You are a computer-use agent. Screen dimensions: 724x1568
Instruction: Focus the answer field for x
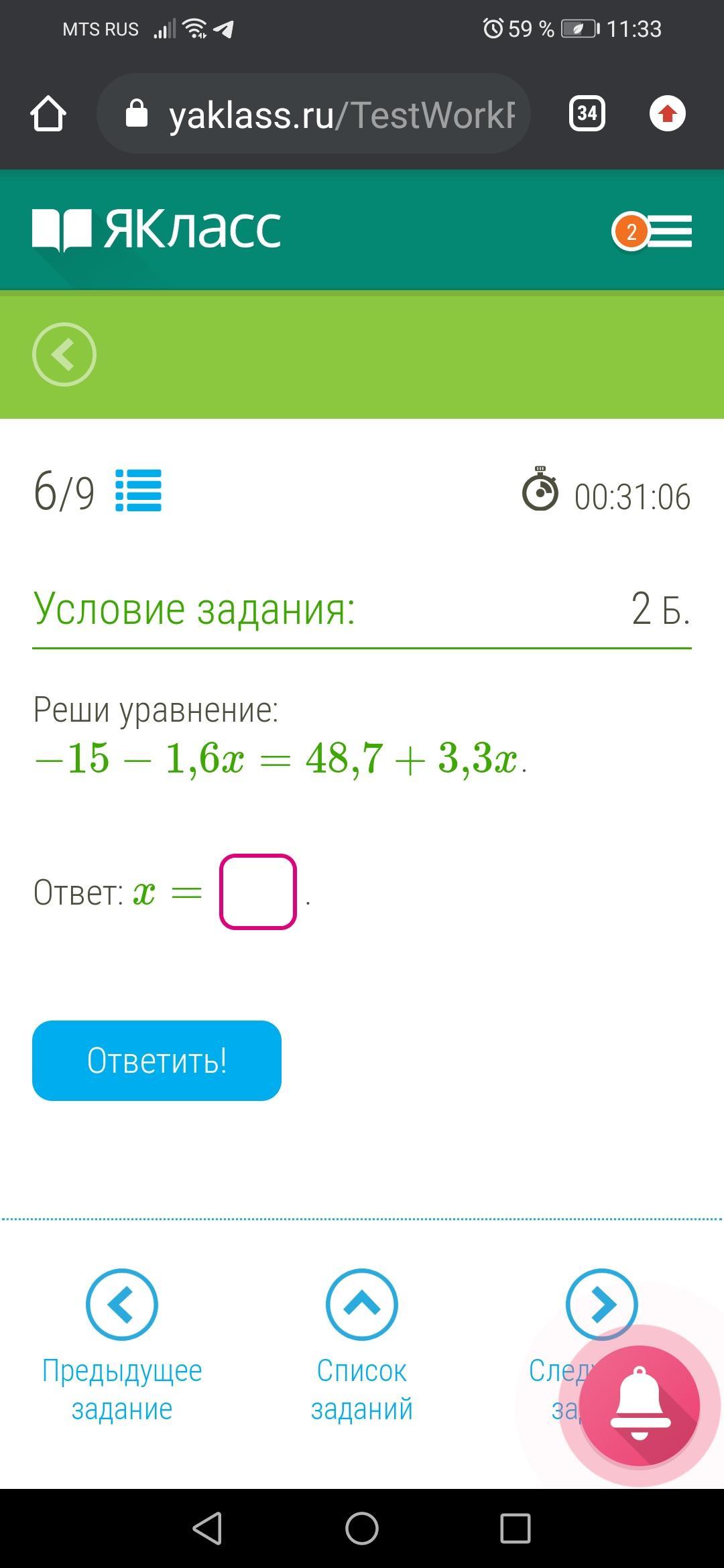click(258, 891)
